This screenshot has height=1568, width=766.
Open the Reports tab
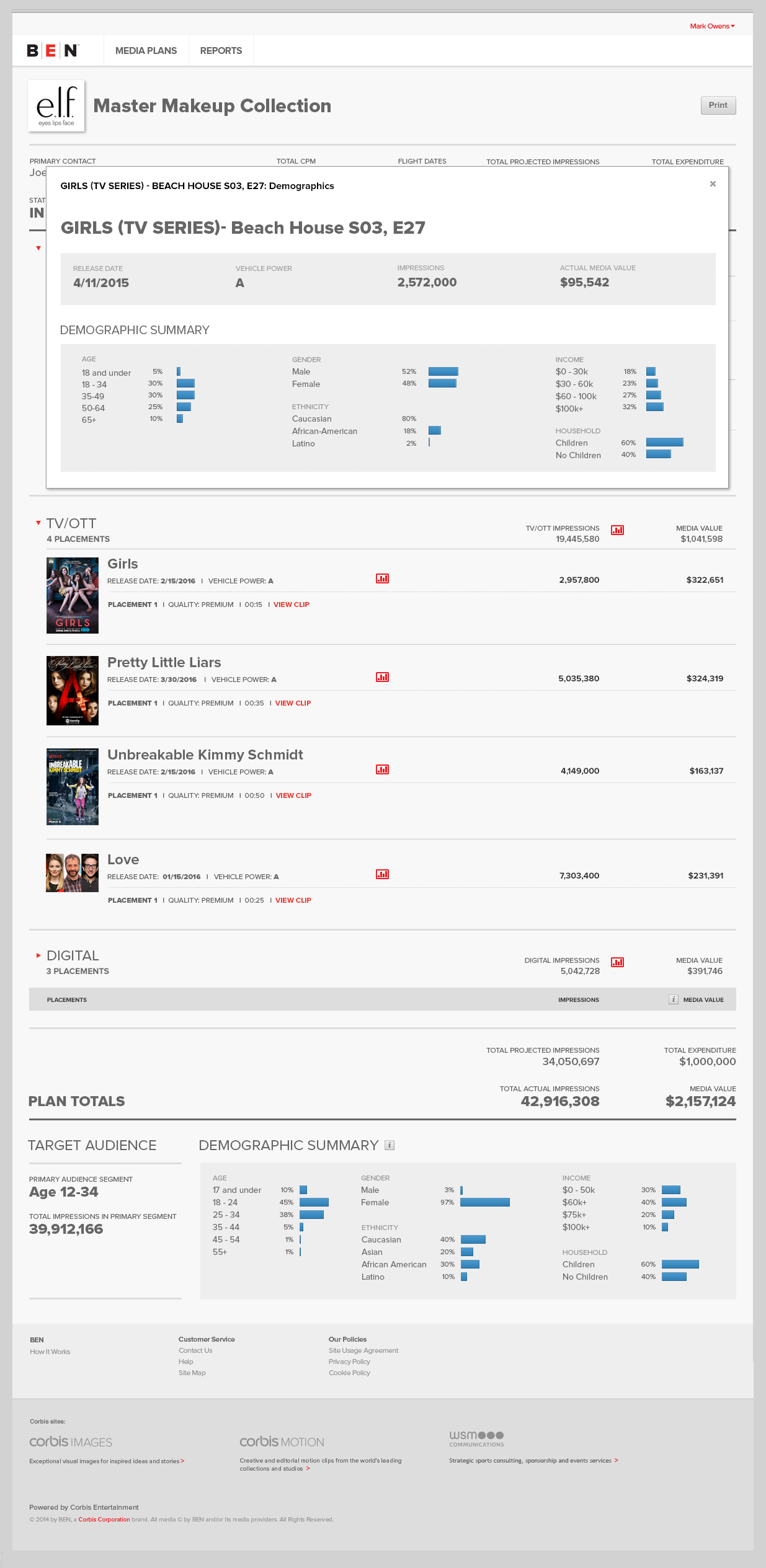221,51
